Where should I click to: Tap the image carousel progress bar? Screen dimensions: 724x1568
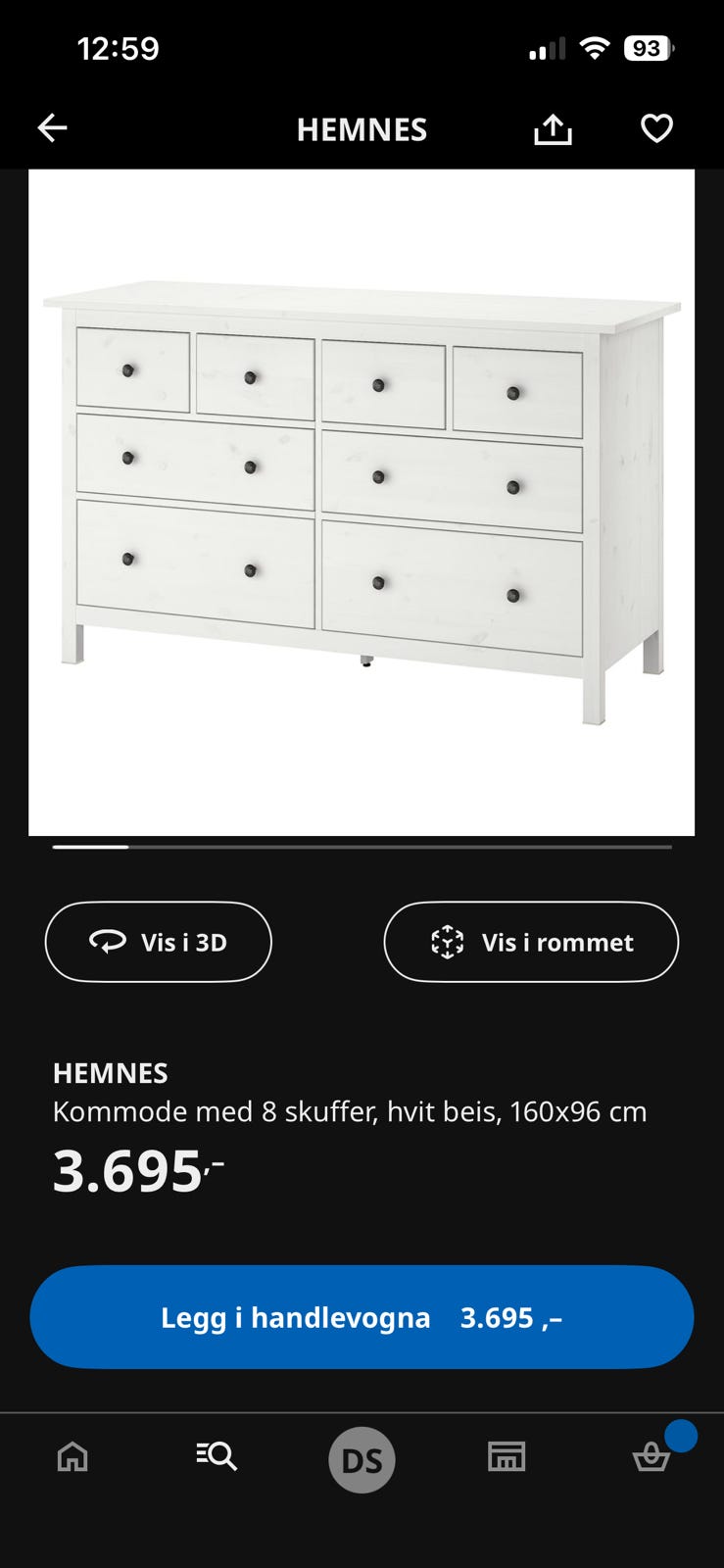pyautogui.click(x=362, y=845)
